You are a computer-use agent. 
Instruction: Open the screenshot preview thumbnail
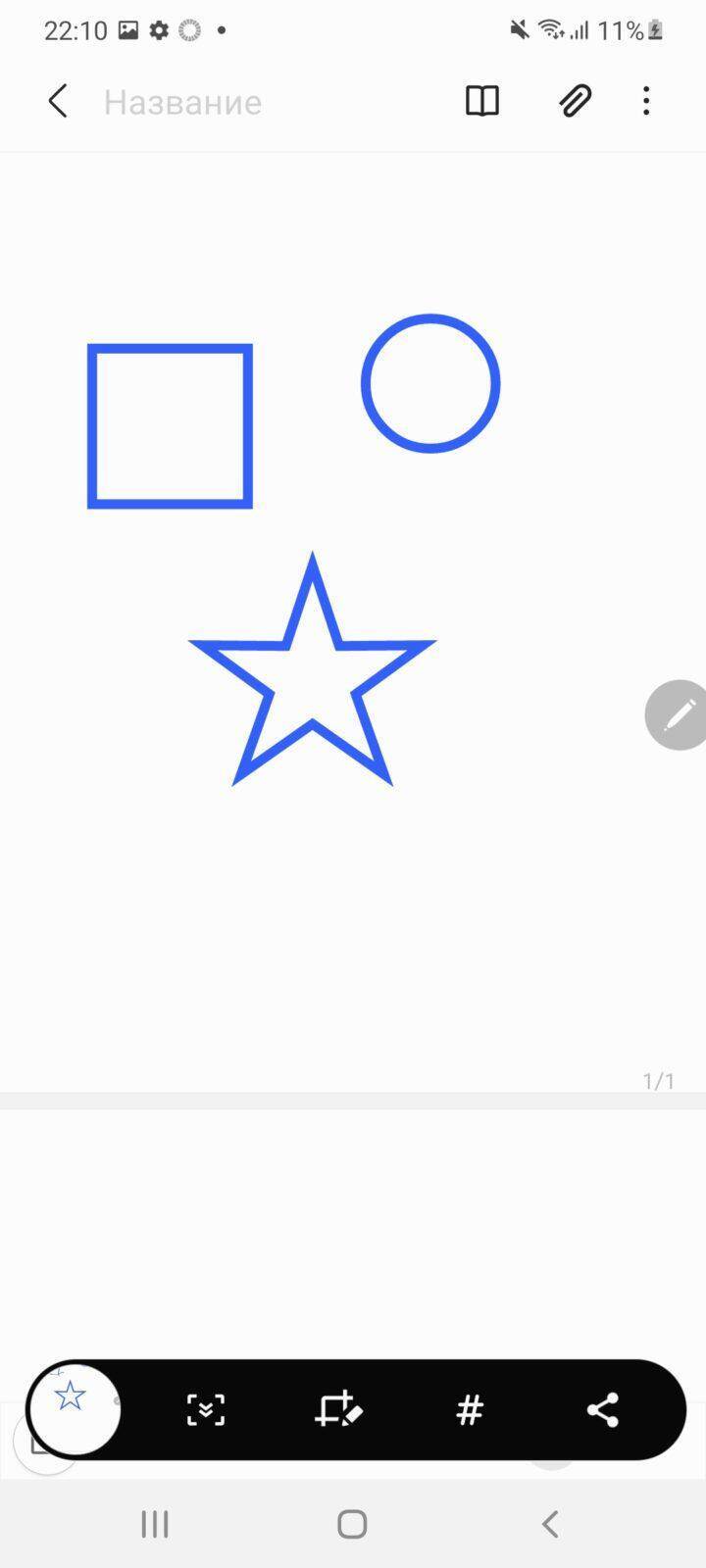(75, 1409)
